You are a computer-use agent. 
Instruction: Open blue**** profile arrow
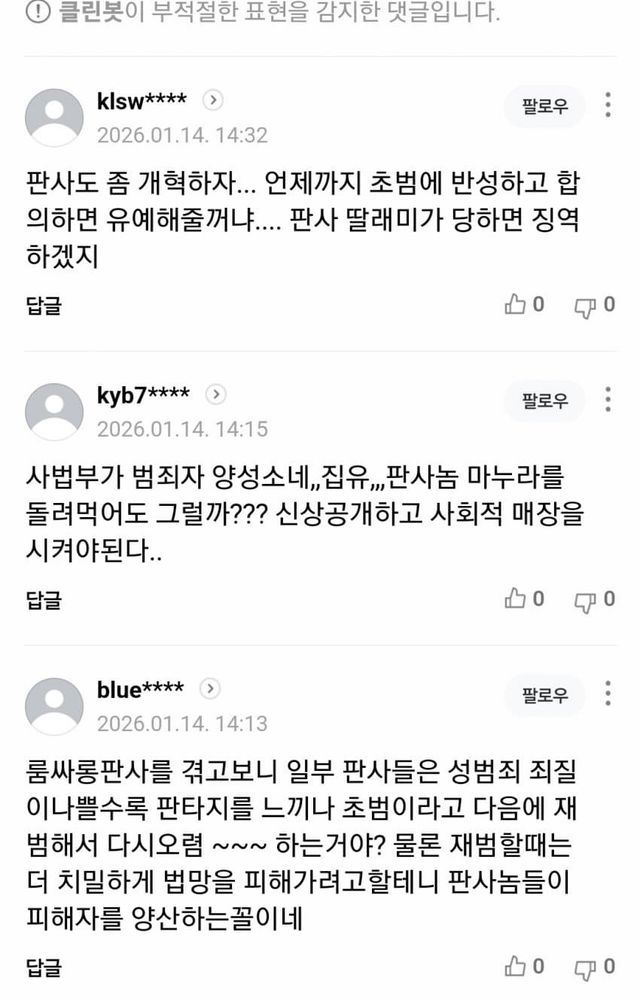[210, 689]
